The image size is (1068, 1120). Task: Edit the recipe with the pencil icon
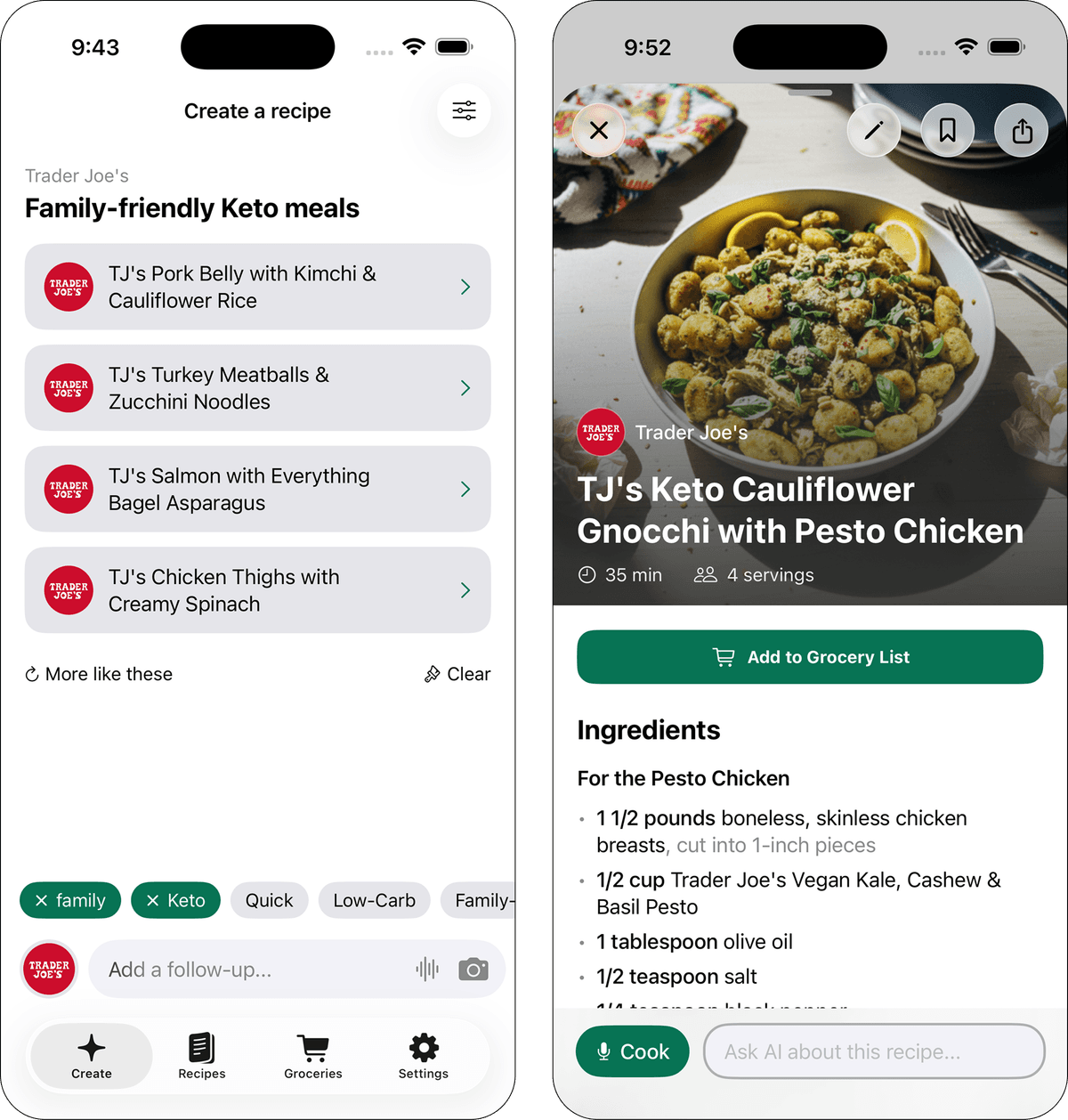pos(874,130)
